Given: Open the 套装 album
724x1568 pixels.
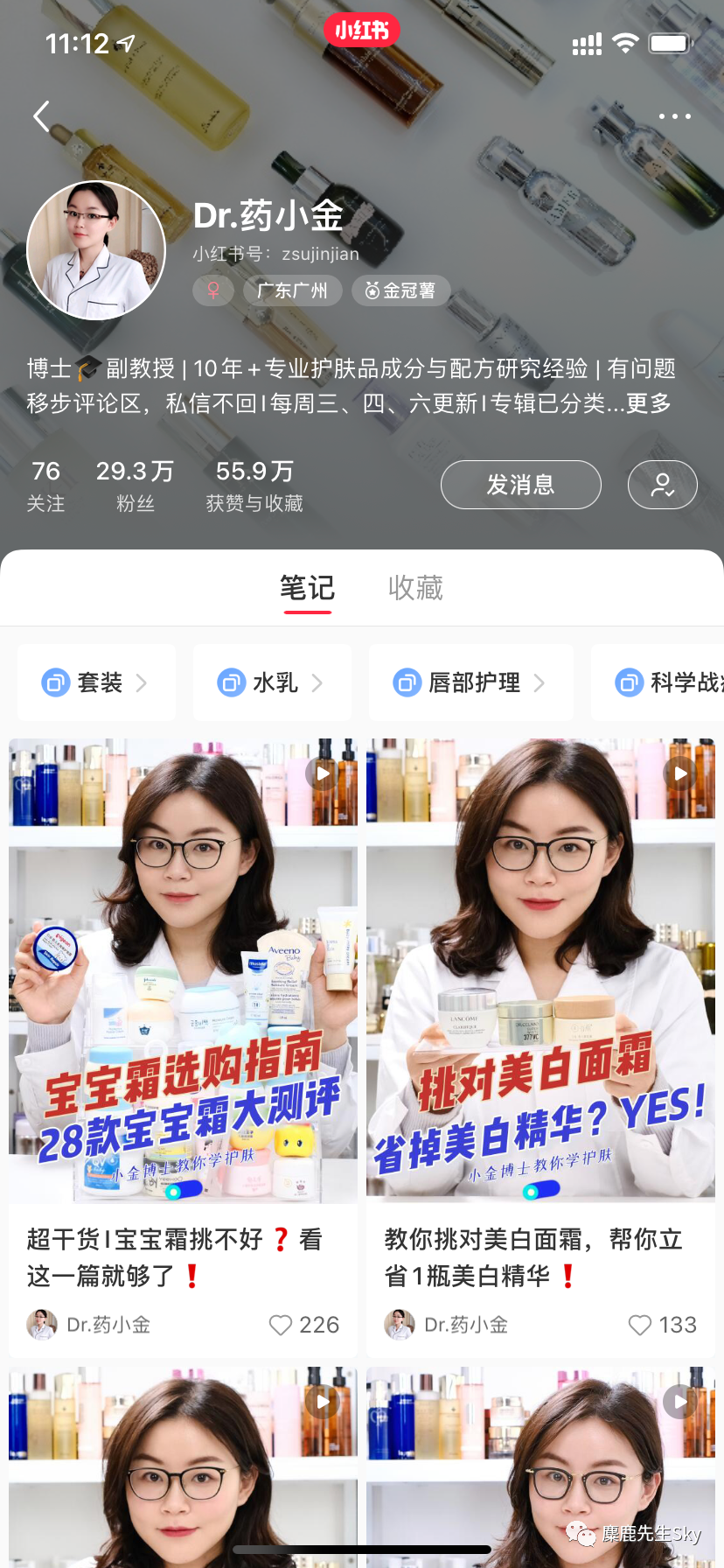Looking at the screenshot, I should click(x=96, y=682).
